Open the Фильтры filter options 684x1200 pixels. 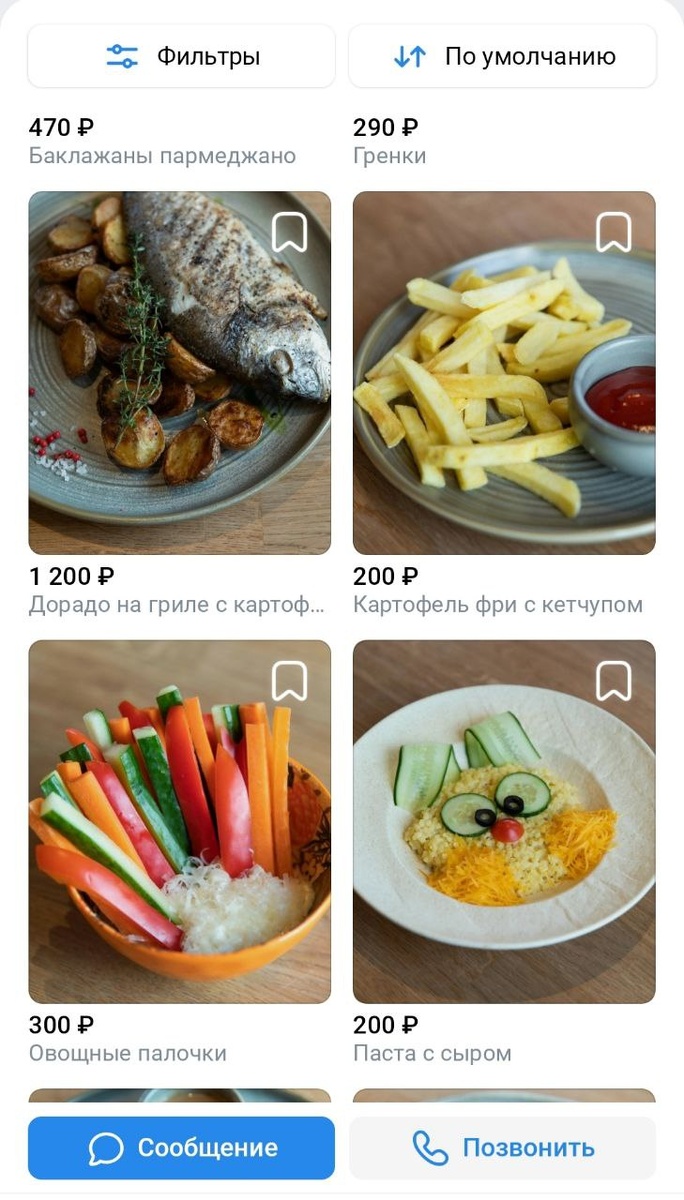[181, 56]
